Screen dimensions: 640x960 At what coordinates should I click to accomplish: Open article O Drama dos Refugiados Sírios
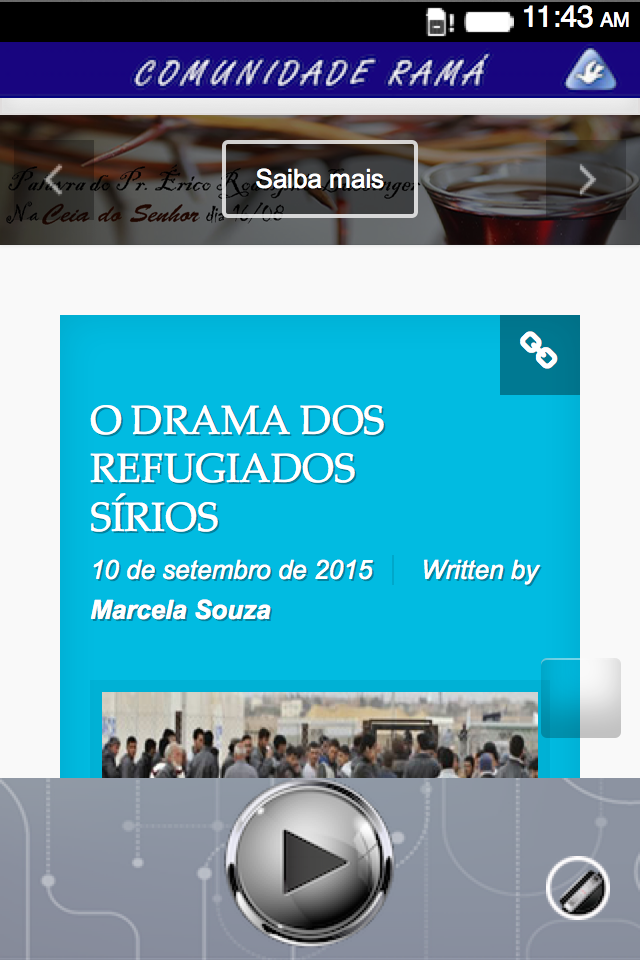[x=237, y=468]
